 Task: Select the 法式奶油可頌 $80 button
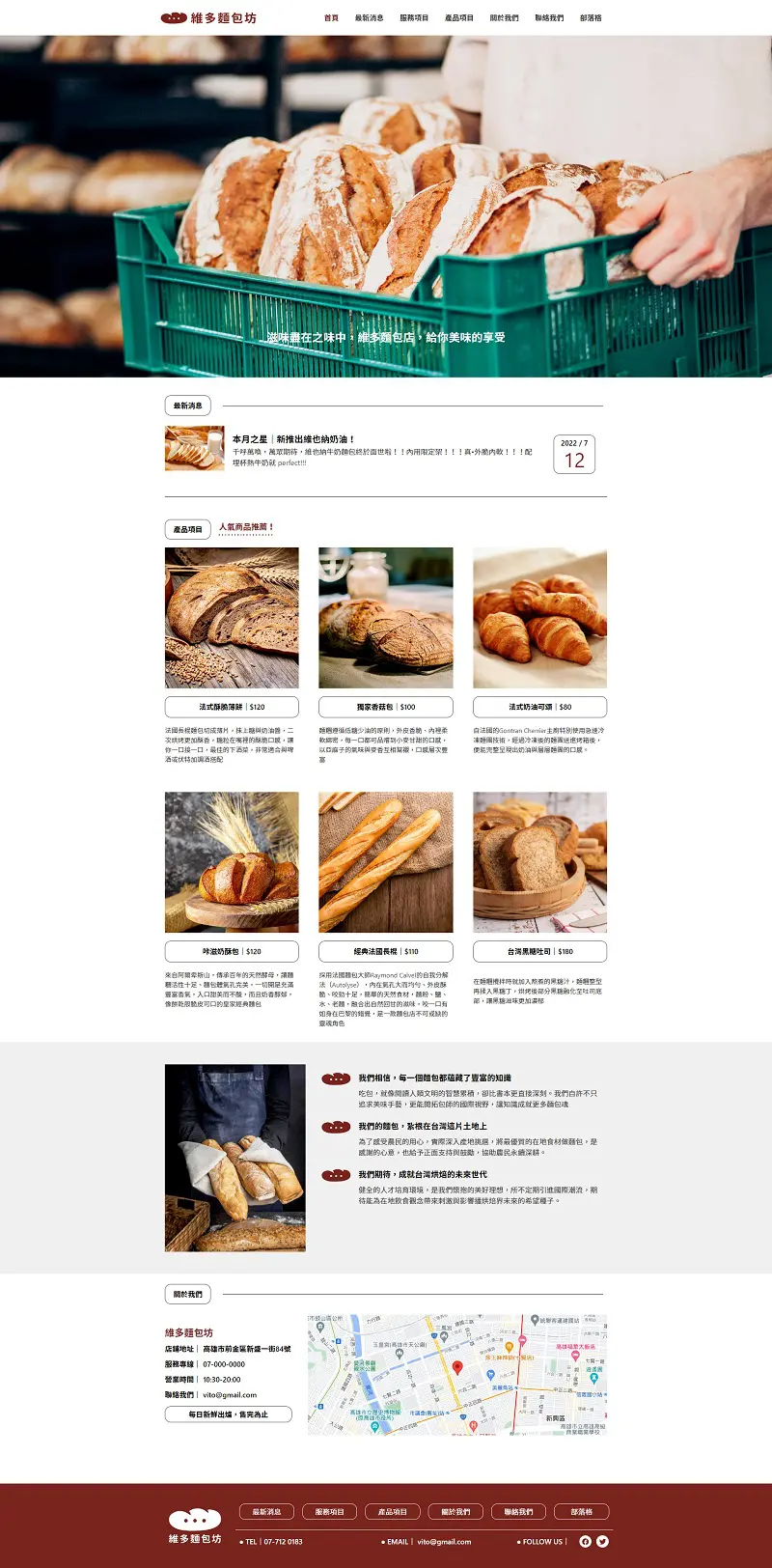click(539, 707)
